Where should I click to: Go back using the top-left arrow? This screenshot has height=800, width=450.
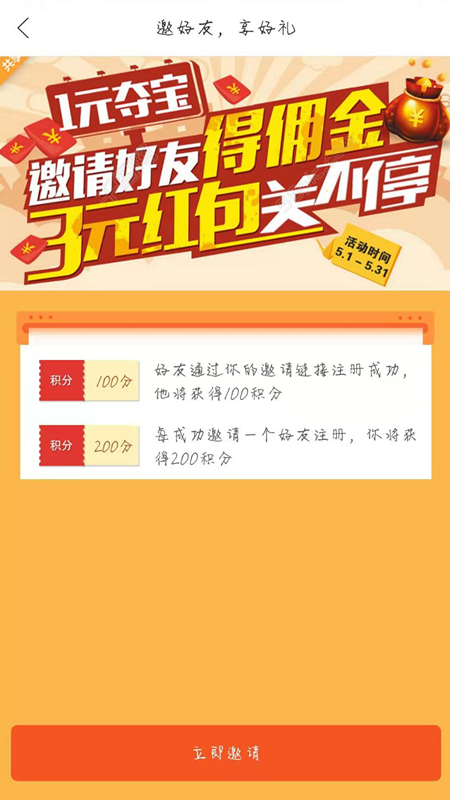pyautogui.click(x=23, y=28)
